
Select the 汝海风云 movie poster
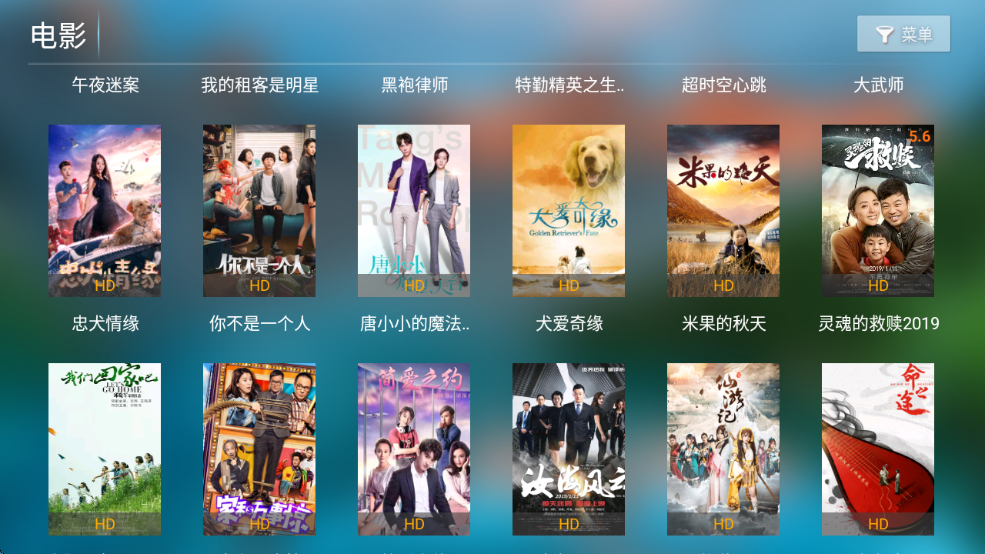[568, 449]
